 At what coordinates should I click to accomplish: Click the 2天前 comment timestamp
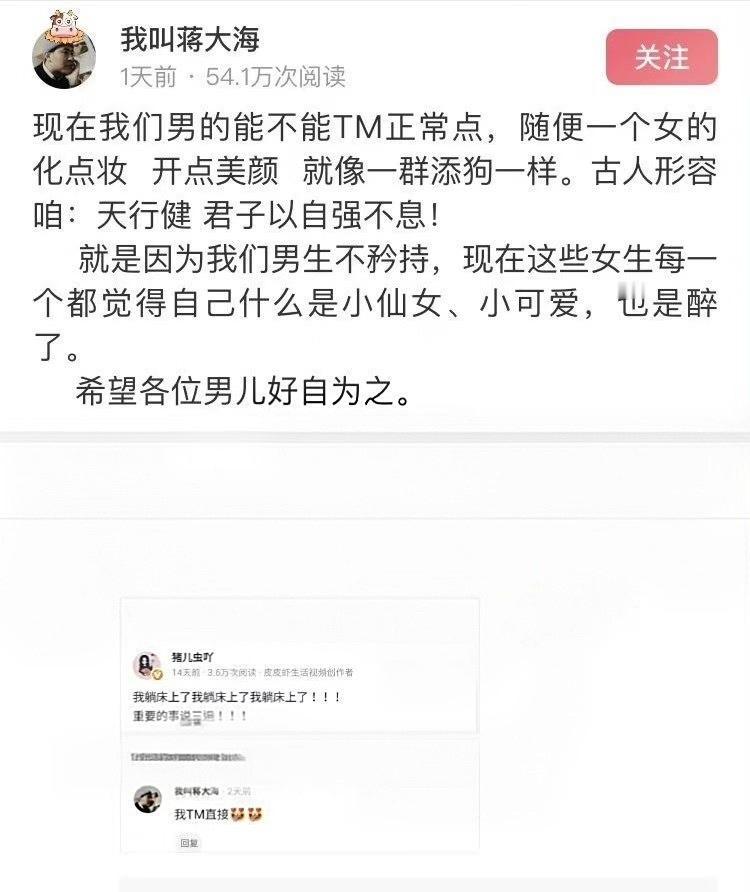pos(238,789)
